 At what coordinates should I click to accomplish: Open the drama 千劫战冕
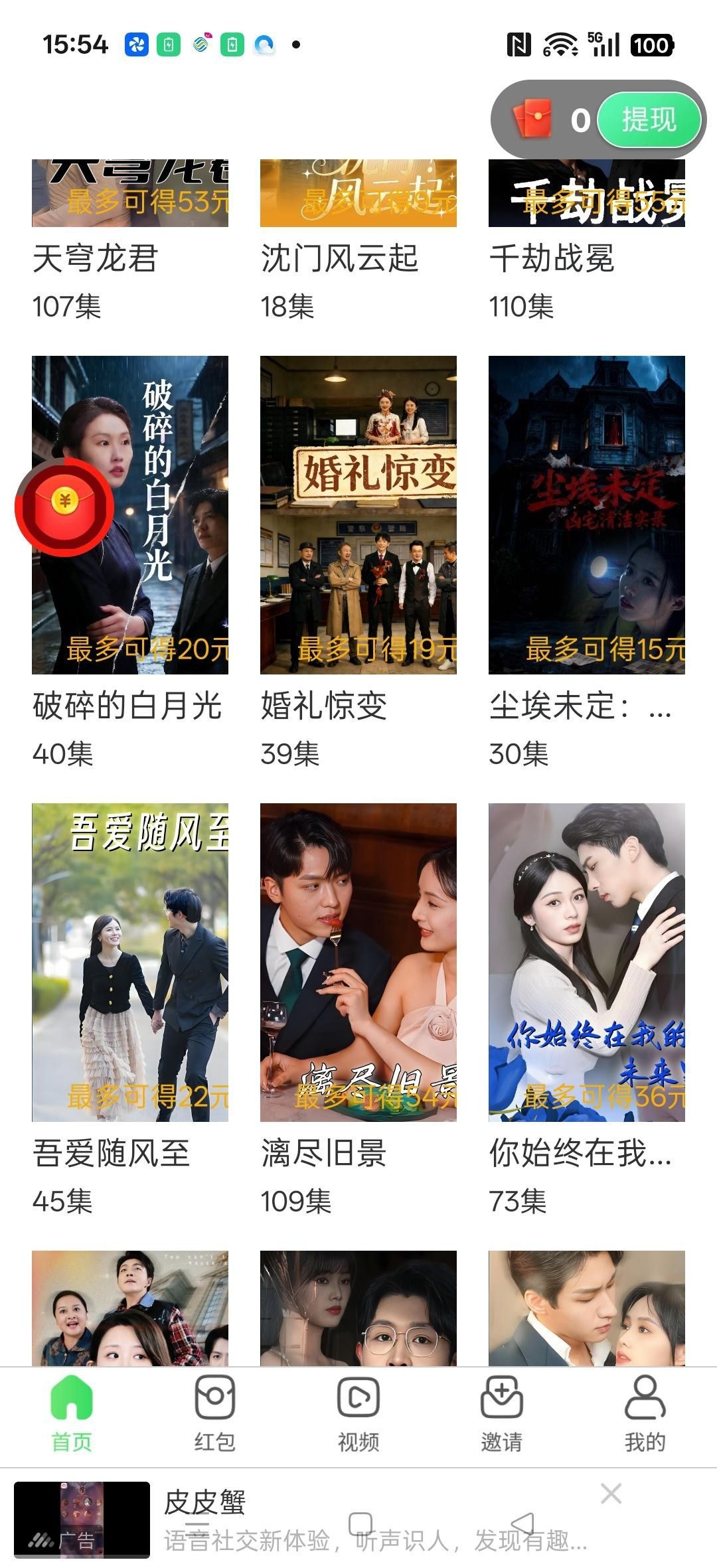point(586,199)
